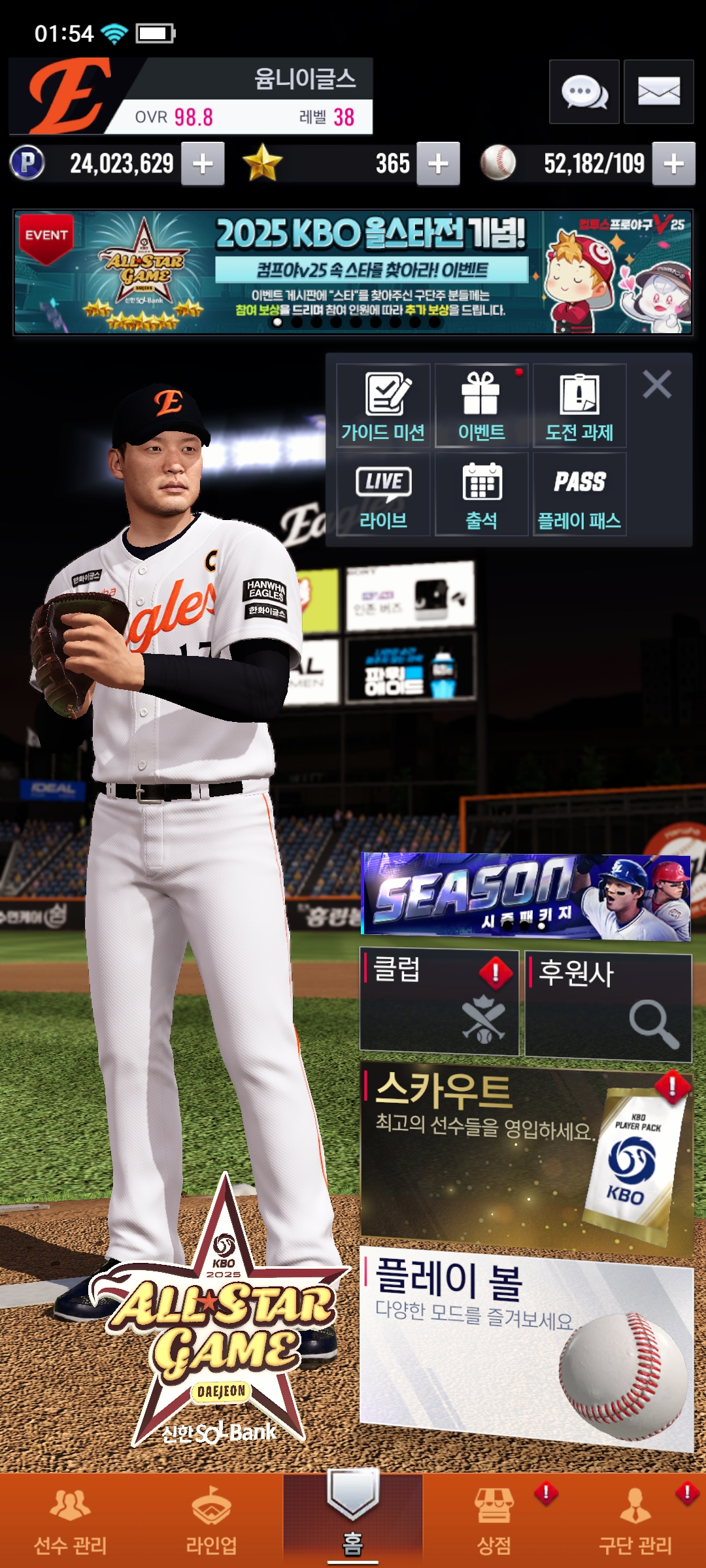Open the 후원사 card
The height and width of the screenshot is (1568, 706).
click(608, 1005)
